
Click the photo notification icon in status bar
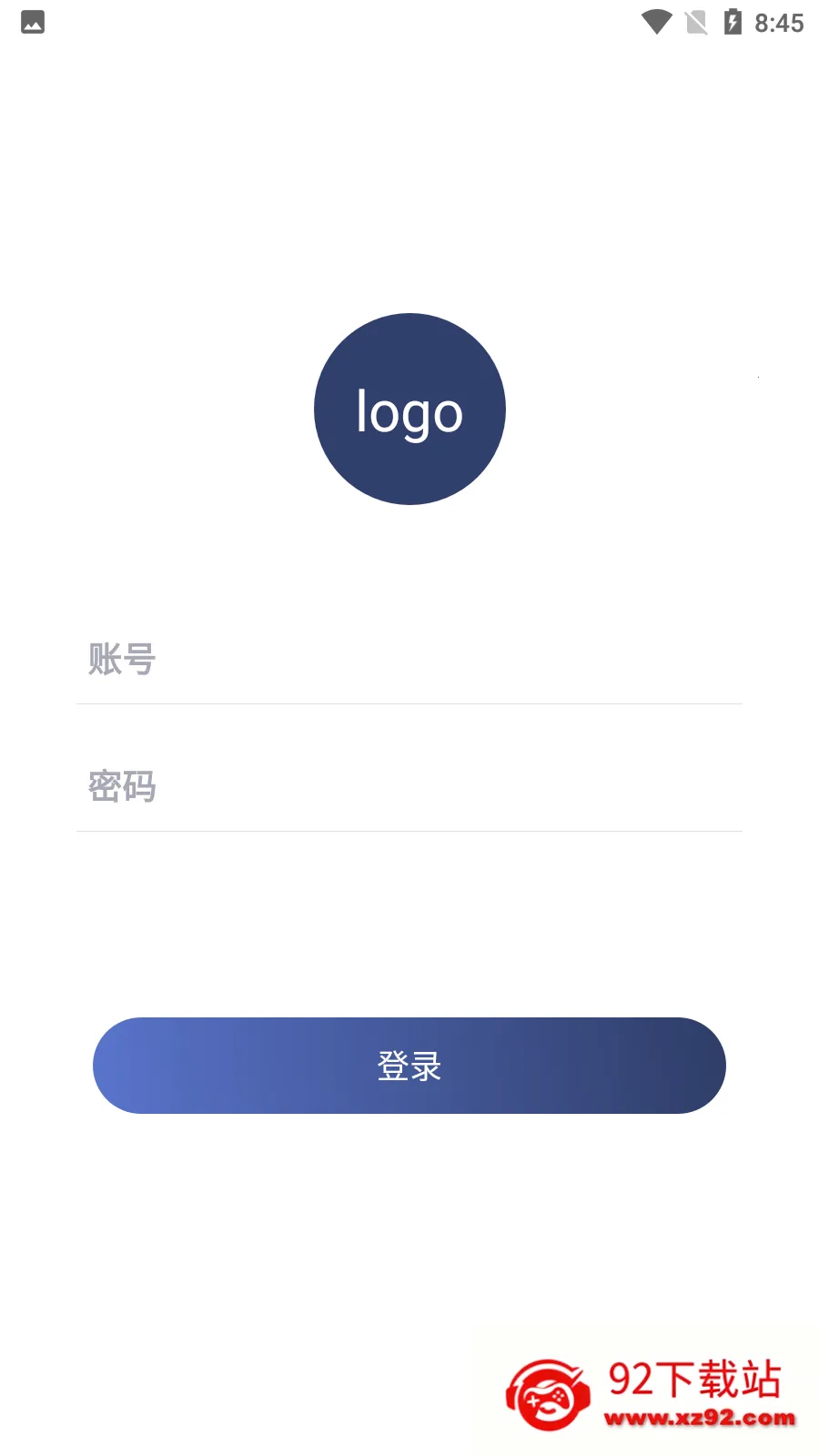click(x=33, y=24)
